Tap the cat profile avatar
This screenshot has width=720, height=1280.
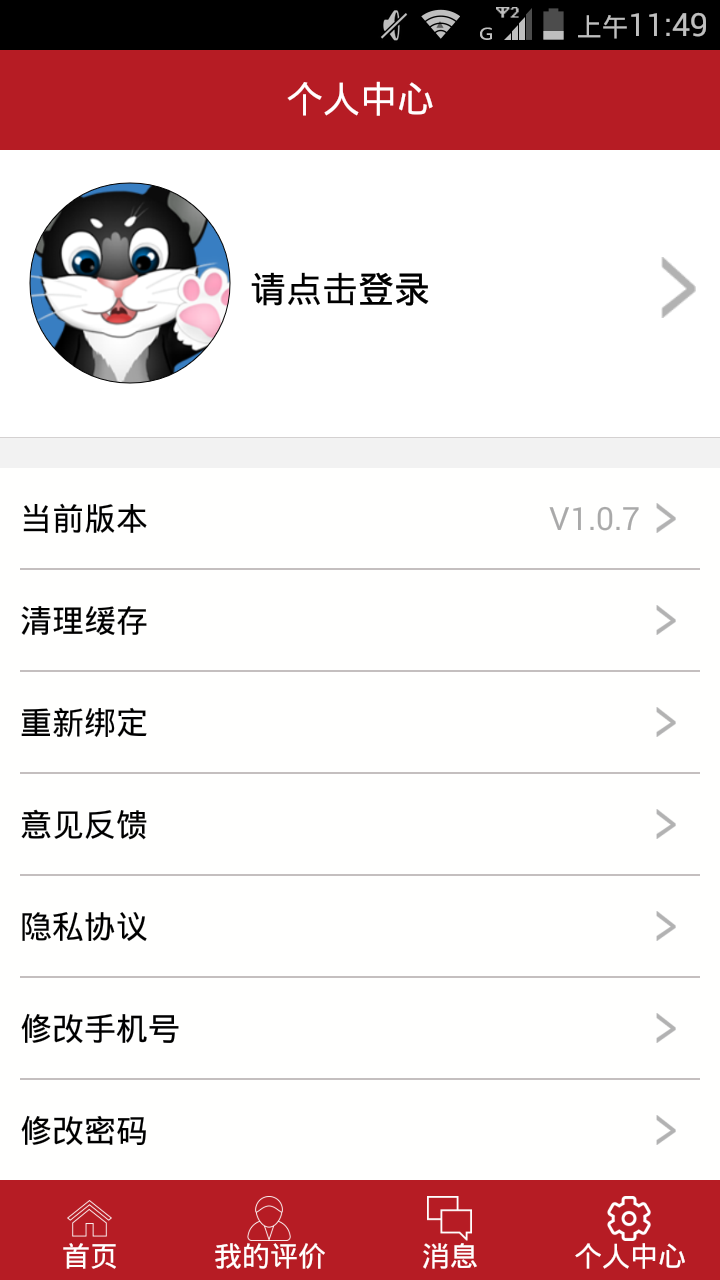(x=130, y=283)
